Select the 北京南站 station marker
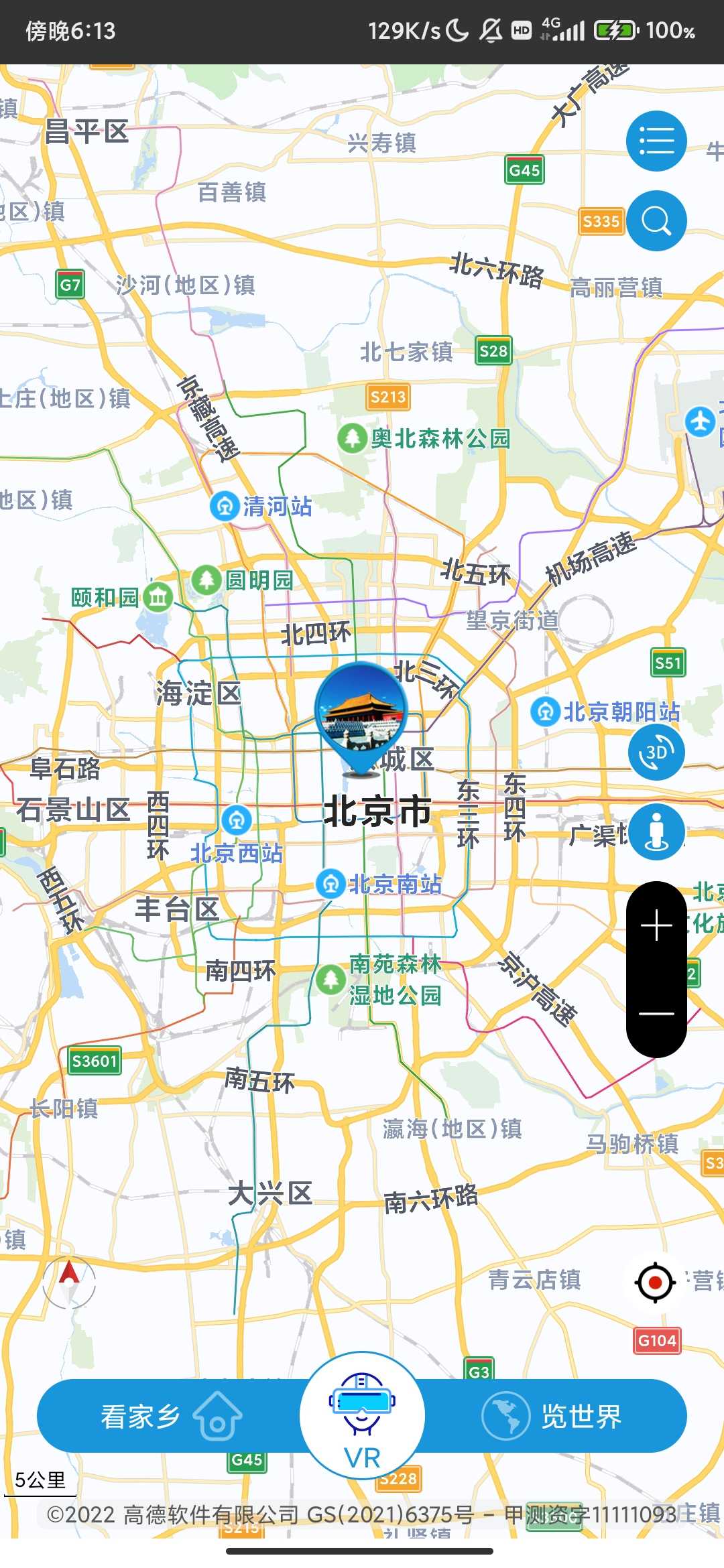Screen dimensions: 724x1568 [x=330, y=884]
